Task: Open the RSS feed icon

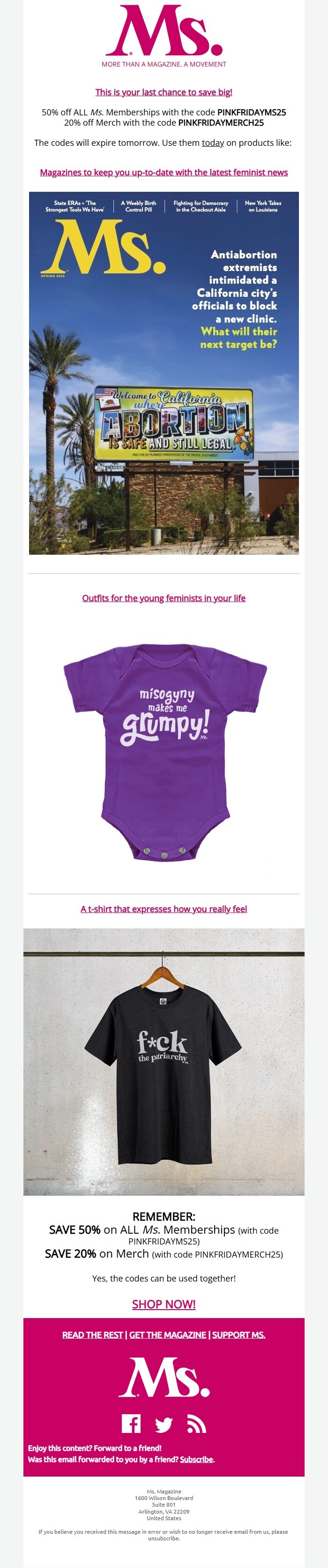Action: 196,1425
